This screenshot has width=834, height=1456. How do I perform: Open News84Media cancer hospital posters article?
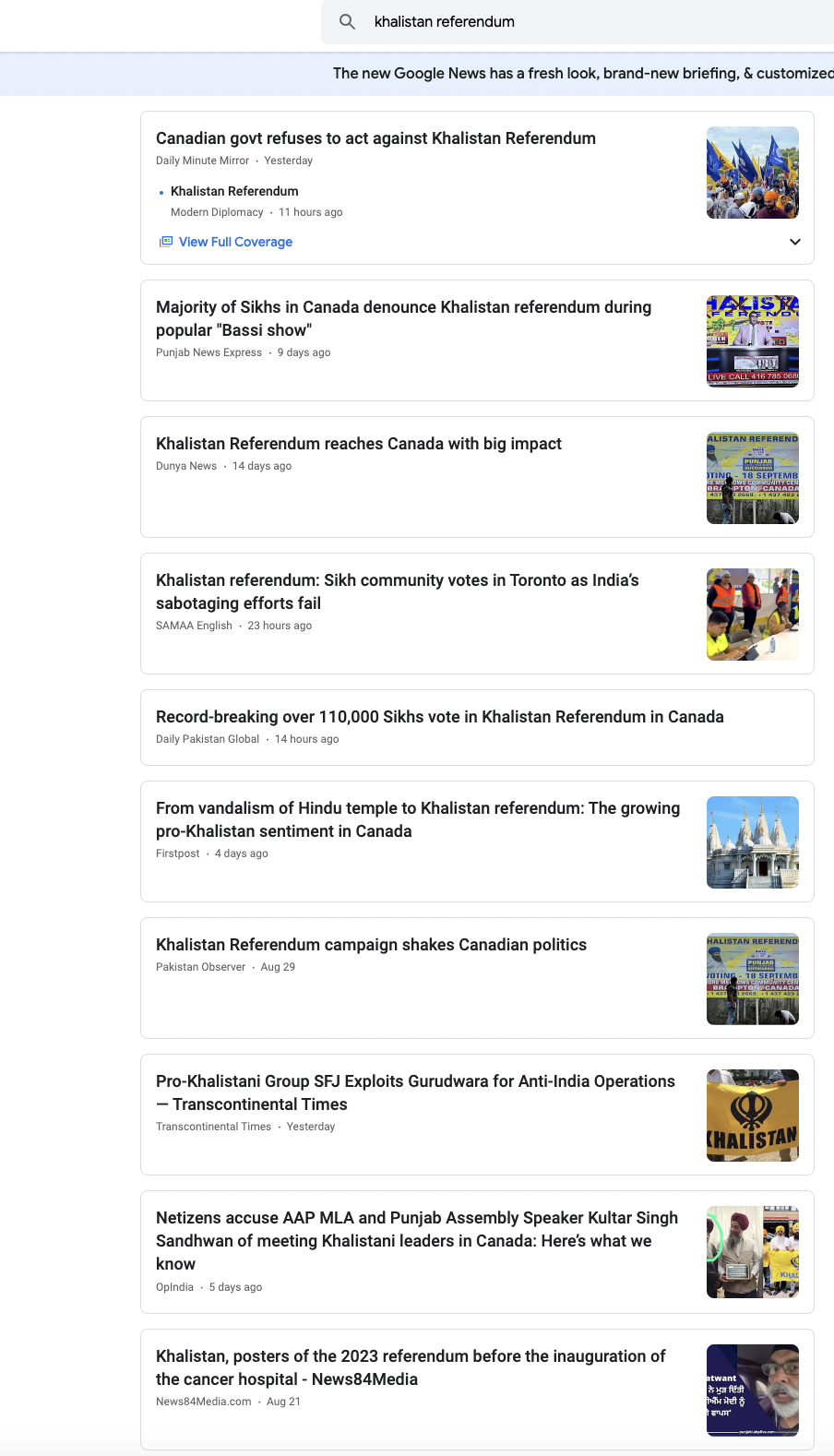click(411, 1367)
